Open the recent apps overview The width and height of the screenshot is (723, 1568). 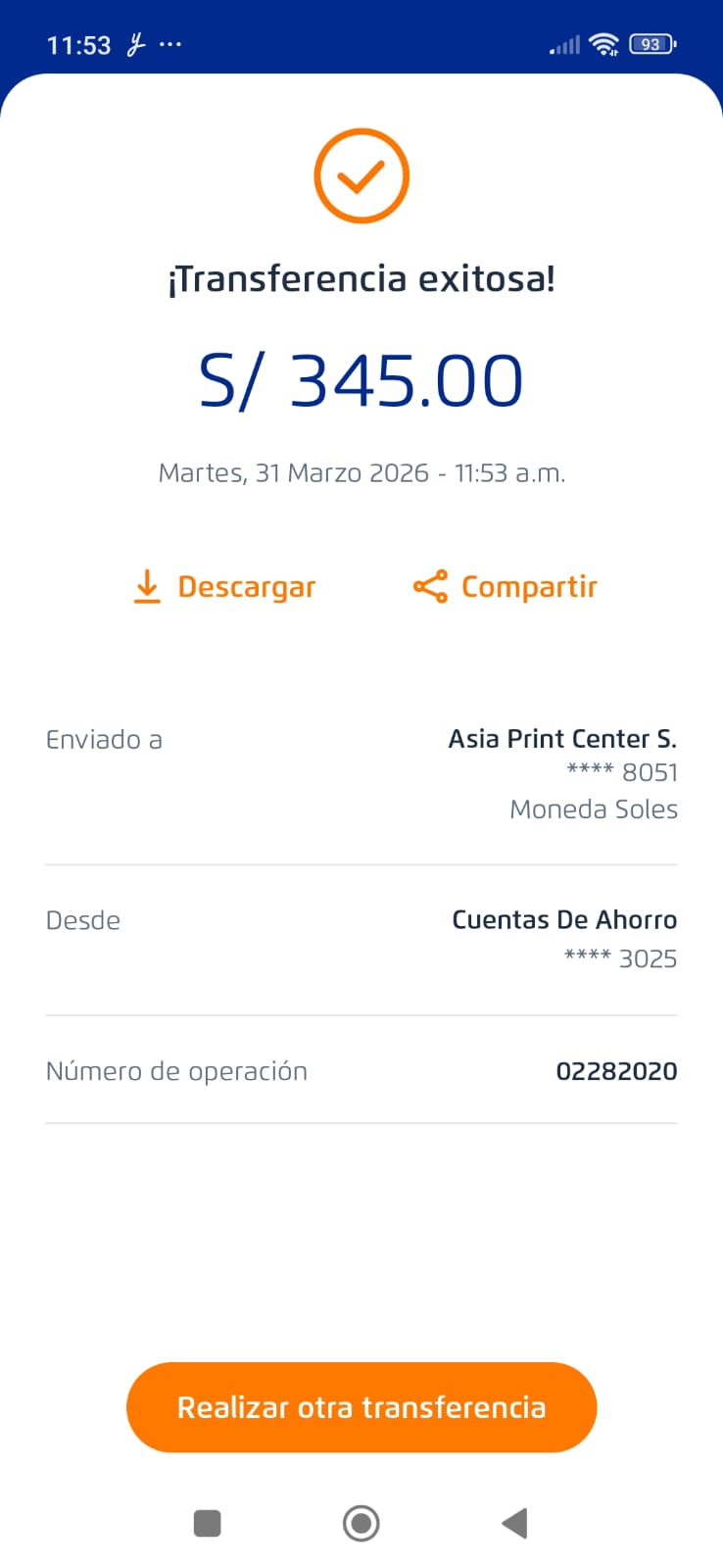pos(208,1523)
